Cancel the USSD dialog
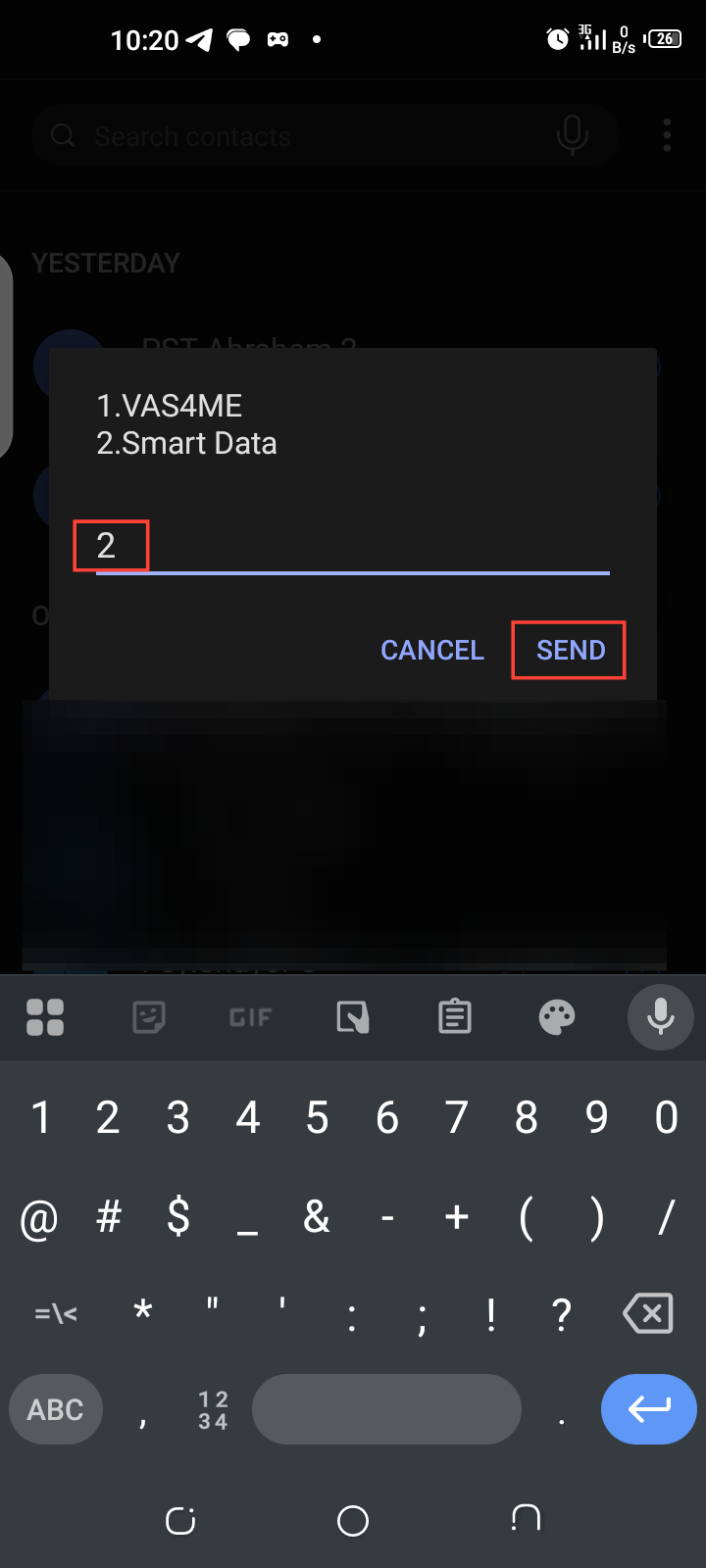Viewport: 706px width, 1568px height. tap(431, 650)
